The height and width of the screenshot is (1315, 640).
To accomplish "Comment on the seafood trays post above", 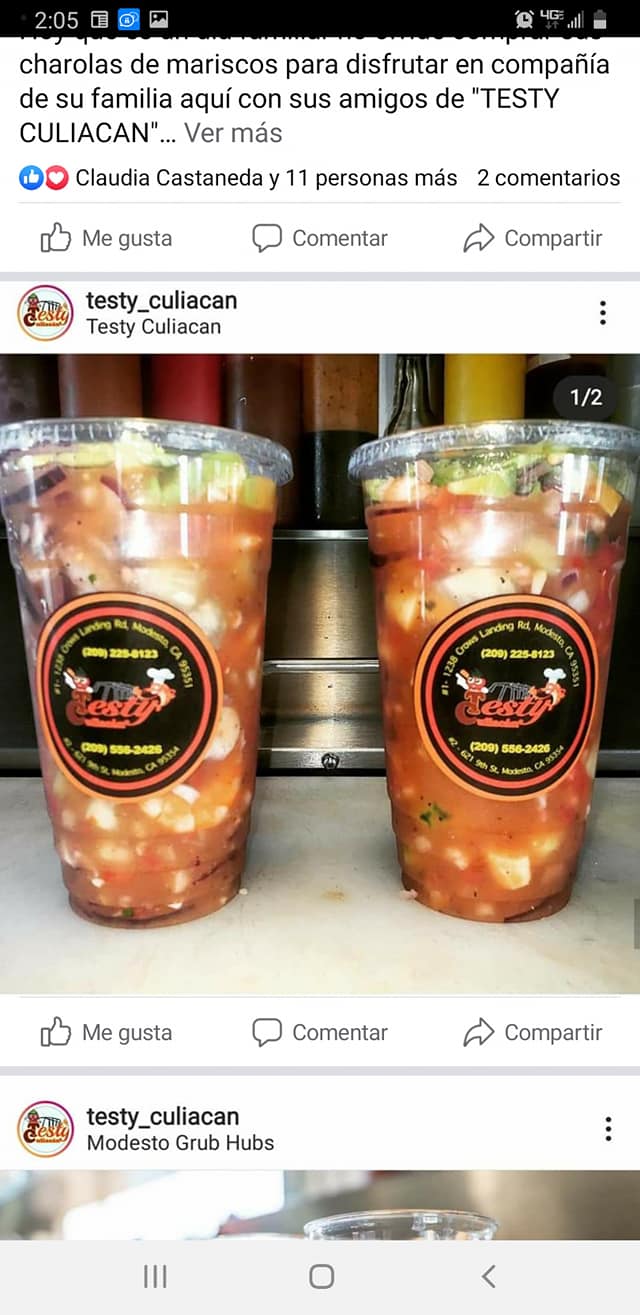I will [x=320, y=238].
